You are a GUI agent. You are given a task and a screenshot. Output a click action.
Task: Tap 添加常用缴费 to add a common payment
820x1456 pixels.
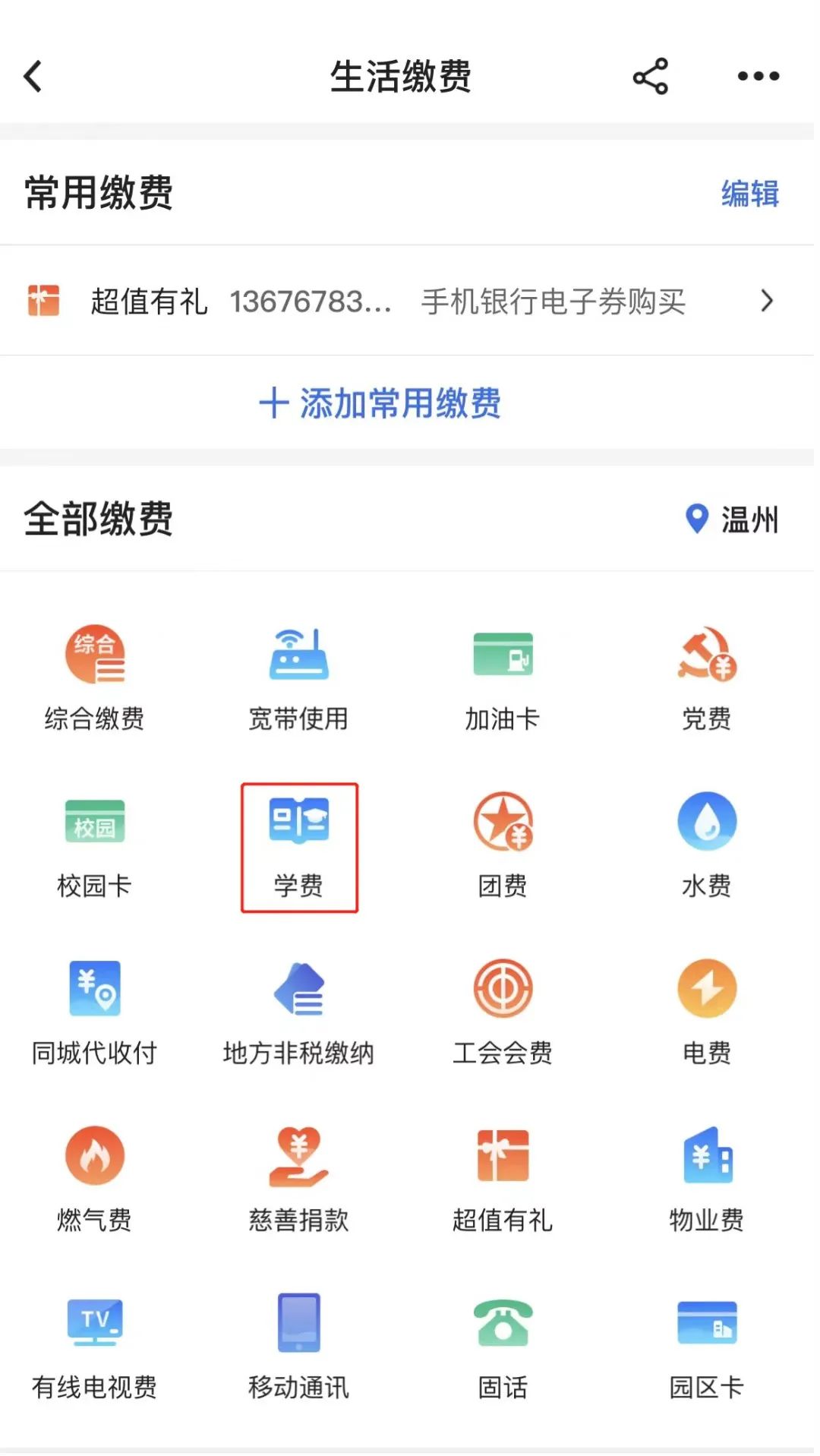[x=380, y=403]
